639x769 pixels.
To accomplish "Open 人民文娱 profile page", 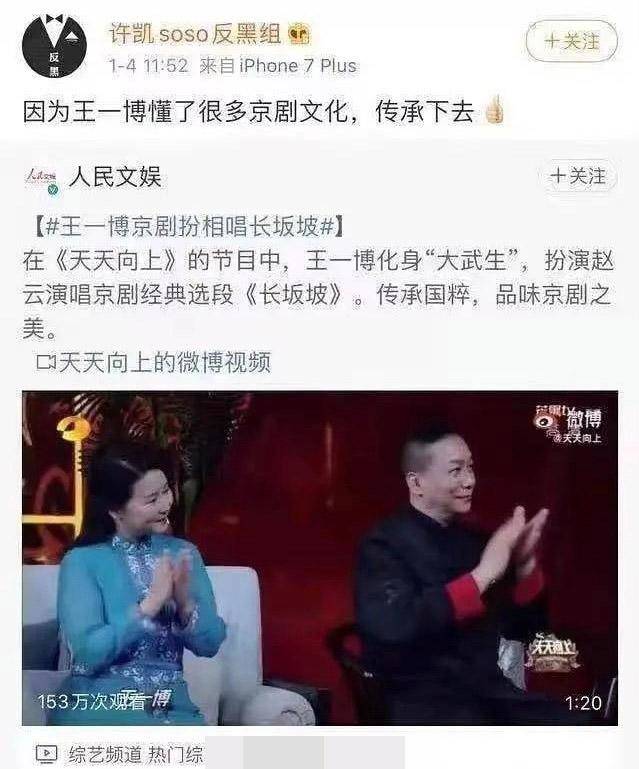I will coord(114,177).
